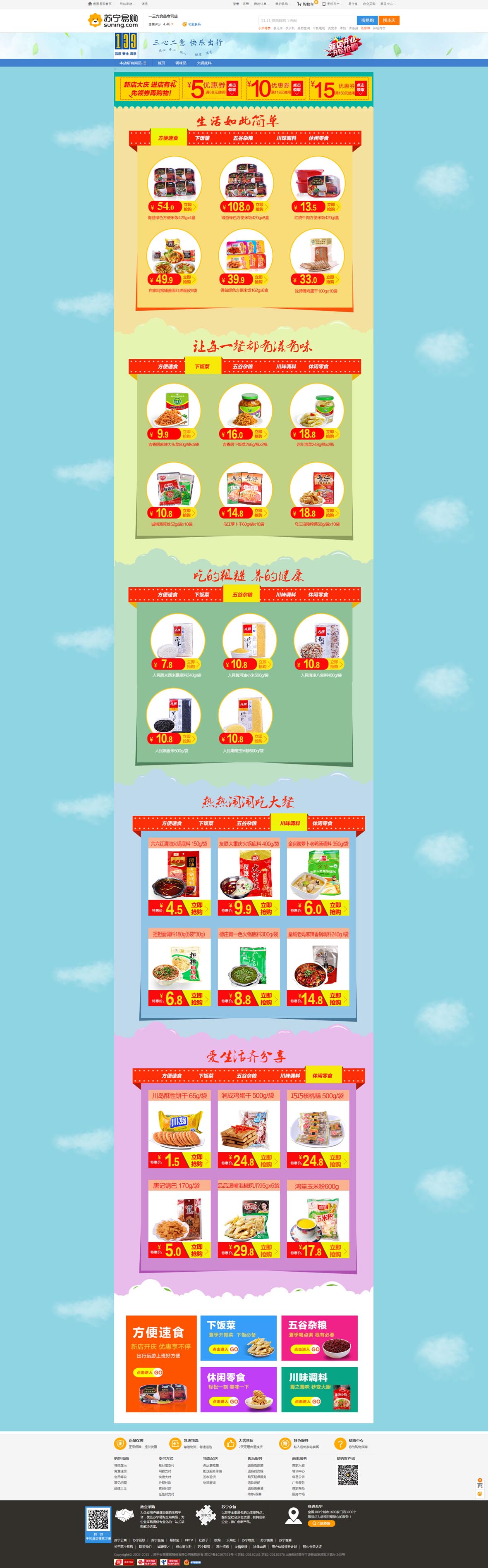
Task: Open the 火锅底料 navigation tab
Action: tap(203, 63)
